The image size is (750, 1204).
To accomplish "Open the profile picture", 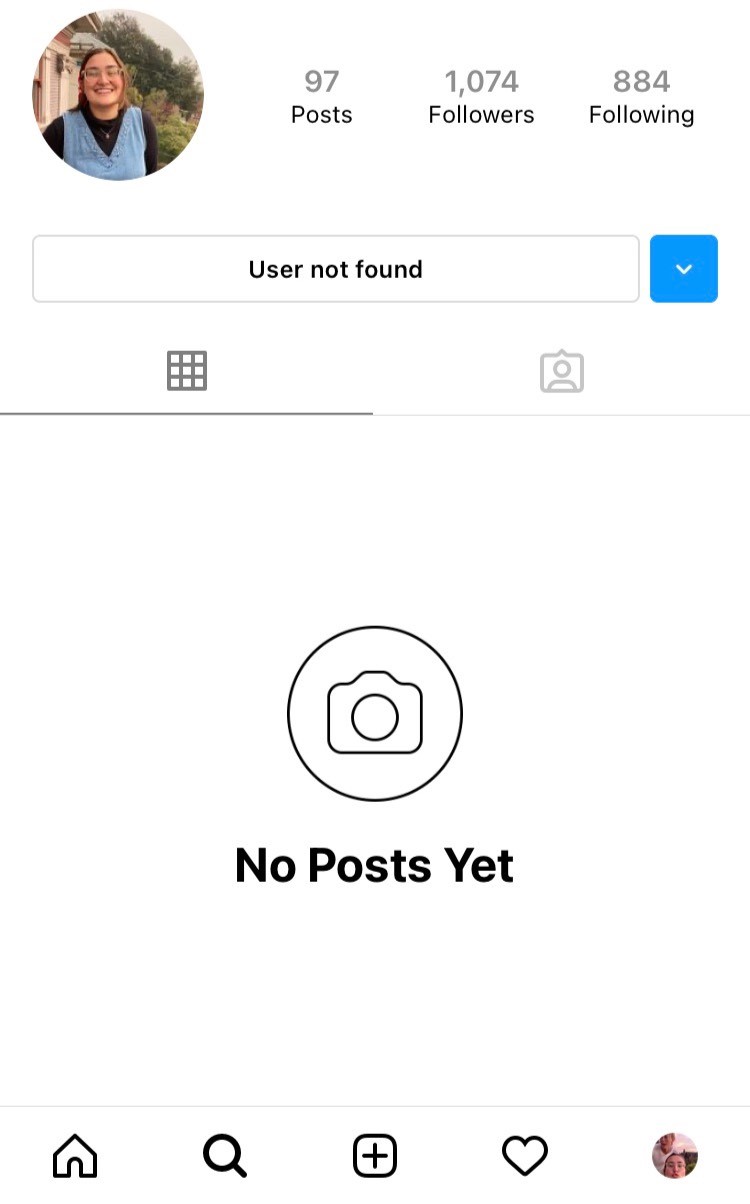I will pos(118,95).
